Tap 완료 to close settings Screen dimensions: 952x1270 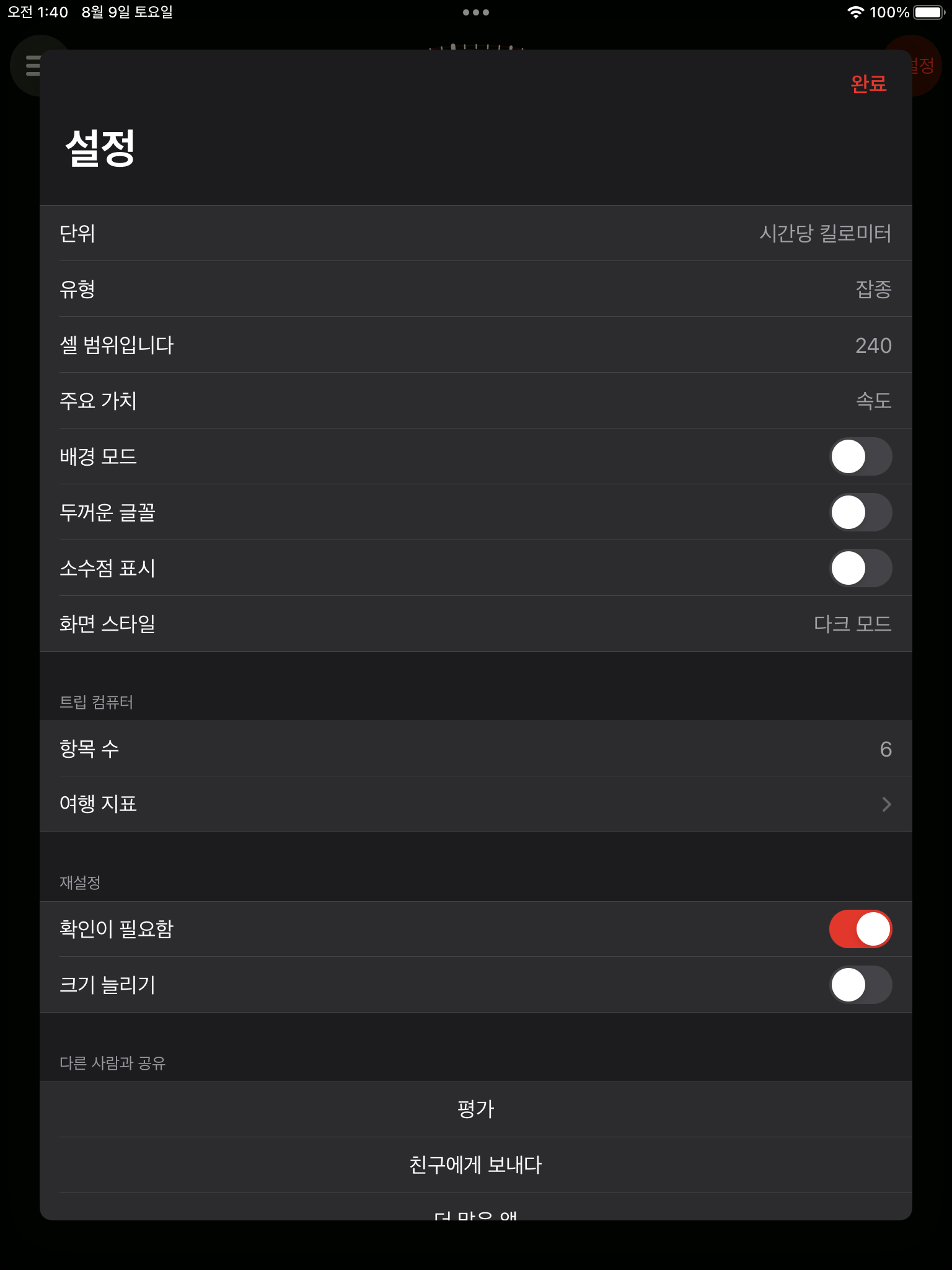(868, 84)
